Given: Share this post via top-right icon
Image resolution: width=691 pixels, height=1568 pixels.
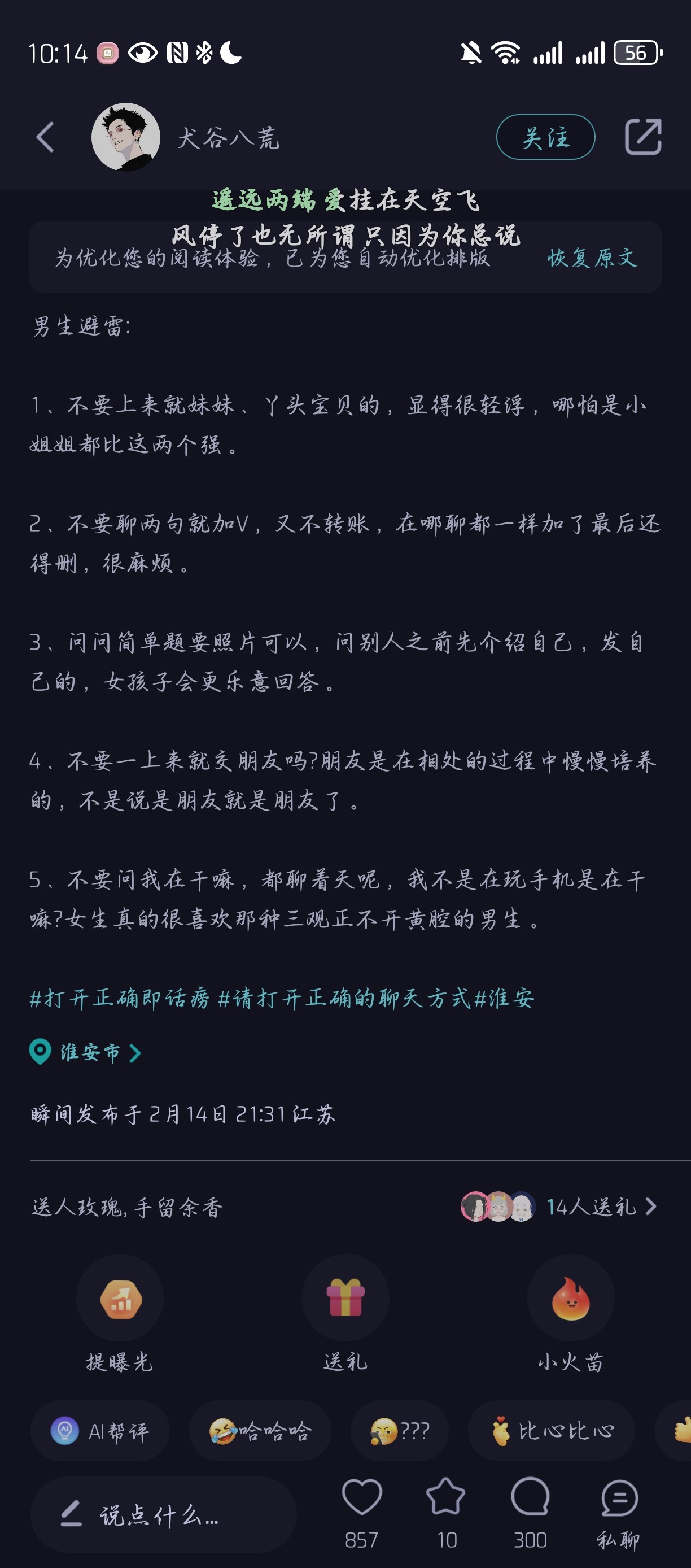Looking at the screenshot, I should click(x=643, y=137).
